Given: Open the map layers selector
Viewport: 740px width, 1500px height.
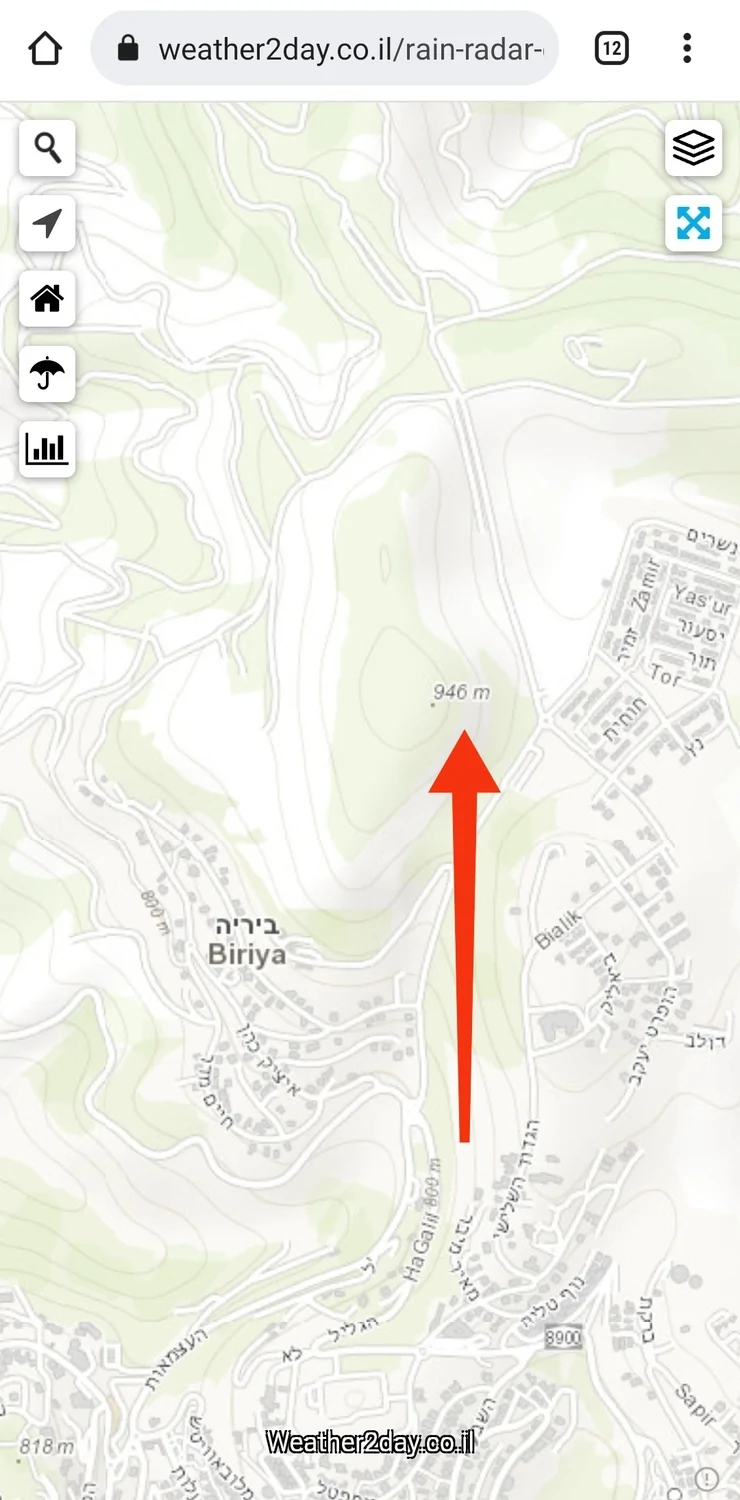Looking at the screenshot, I should (693, 148).
